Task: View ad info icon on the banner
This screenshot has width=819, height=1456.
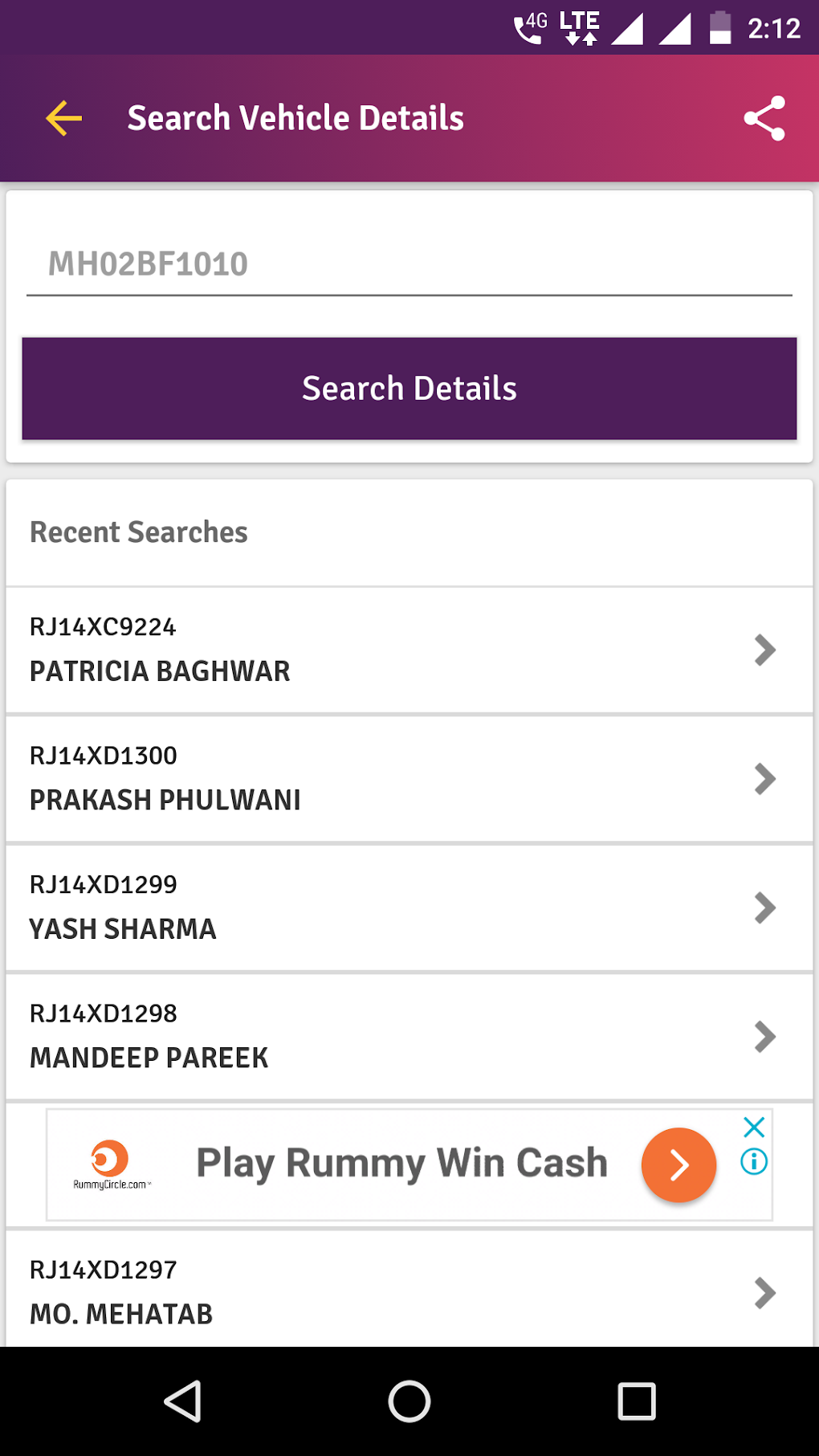Action: (x=754, y=1161)
